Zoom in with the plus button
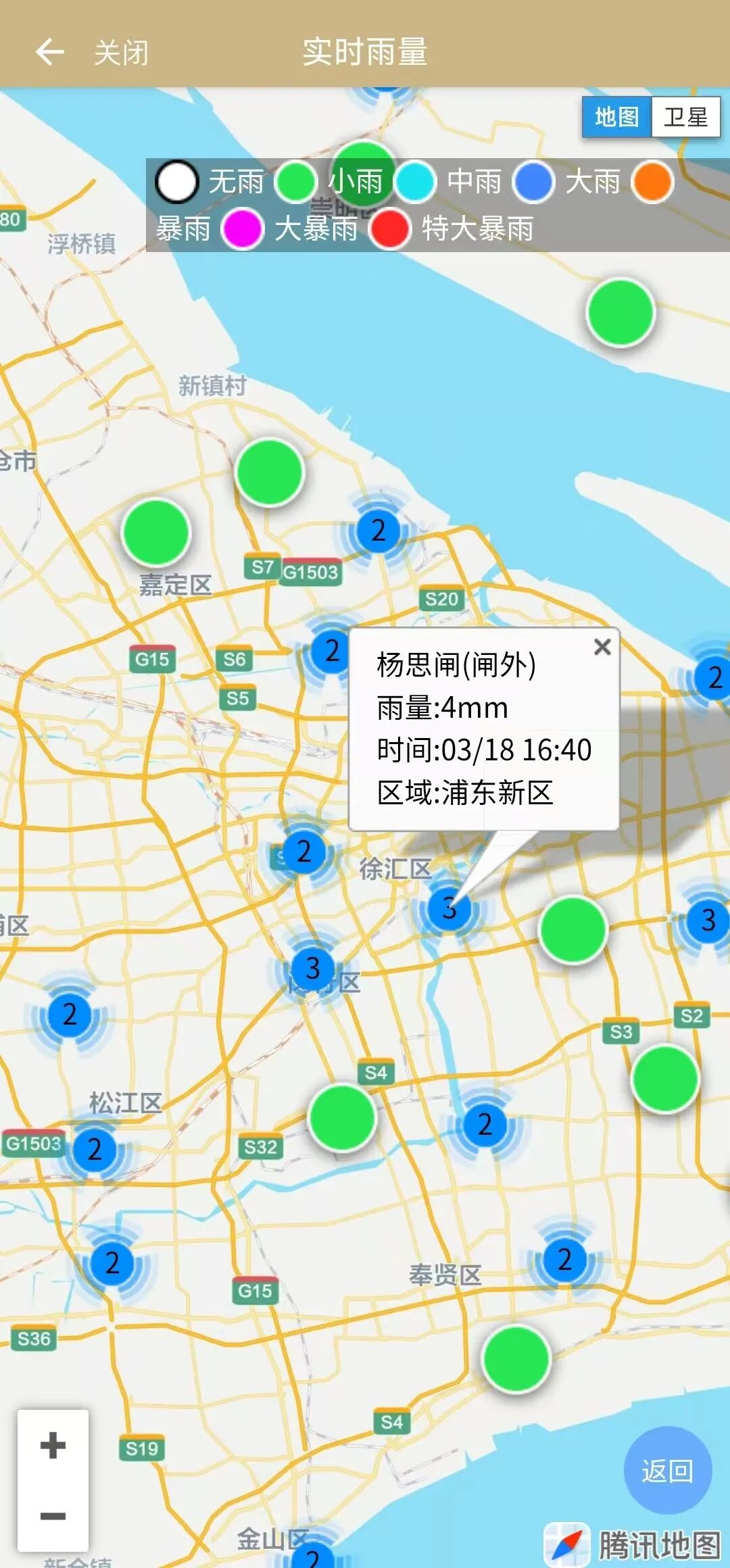This screenshot has height=1568, width=730. tap(53, 1446)
